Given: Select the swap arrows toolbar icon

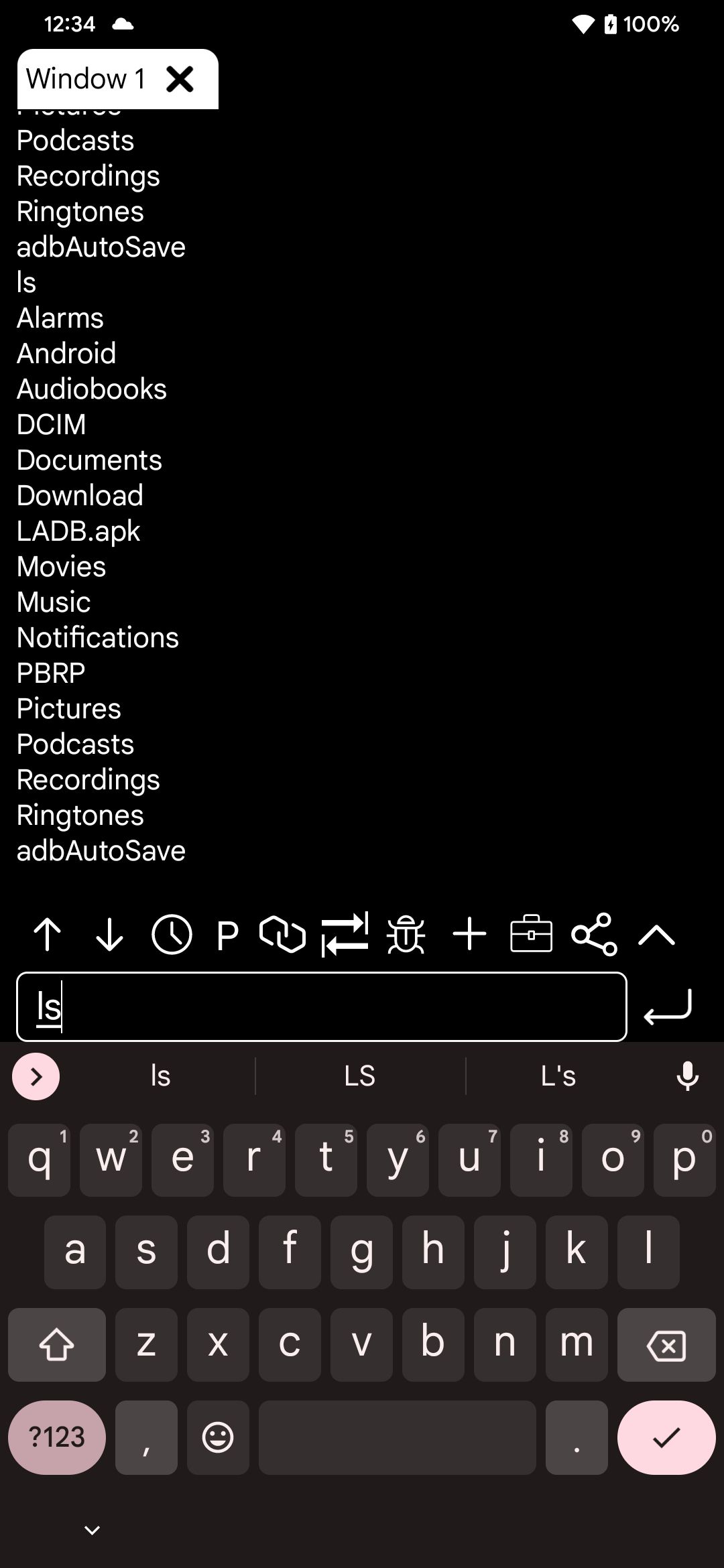Looking at the screenshot, I should click(x=346, y=935).
